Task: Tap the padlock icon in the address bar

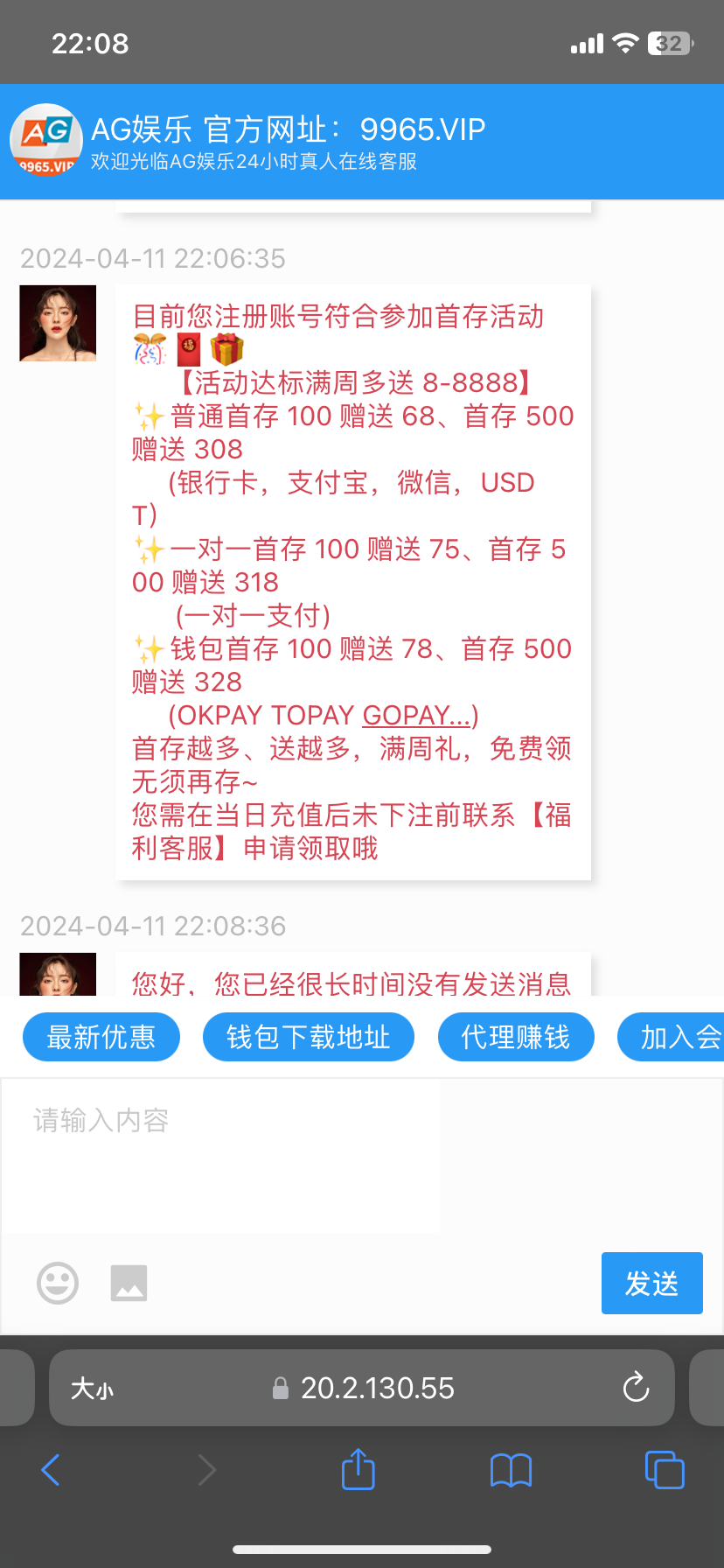Action: 281,1388
